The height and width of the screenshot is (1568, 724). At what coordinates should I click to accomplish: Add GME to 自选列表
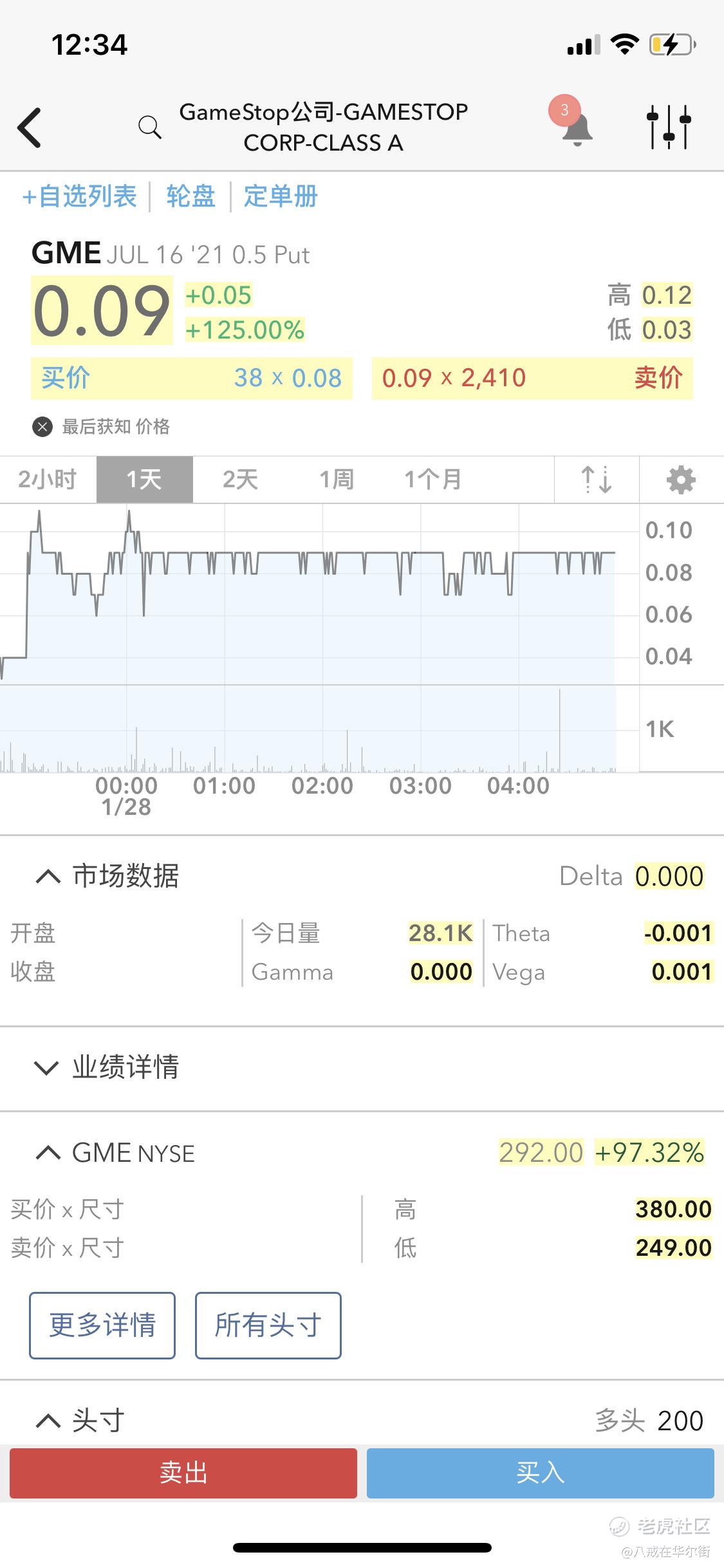coord(79,196)
